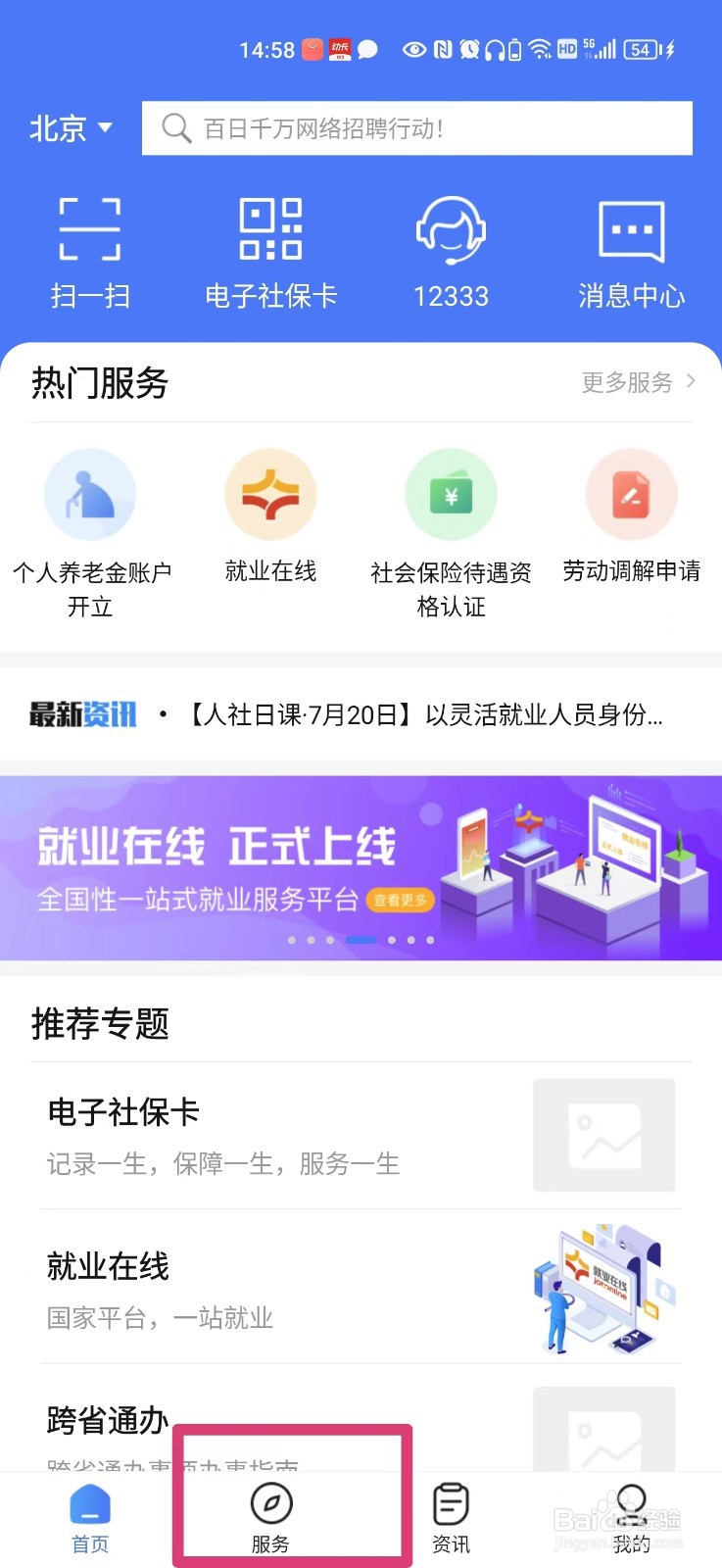
Task: Tap the 12333 hotline headset icon
Action: [x=451, y=245]
